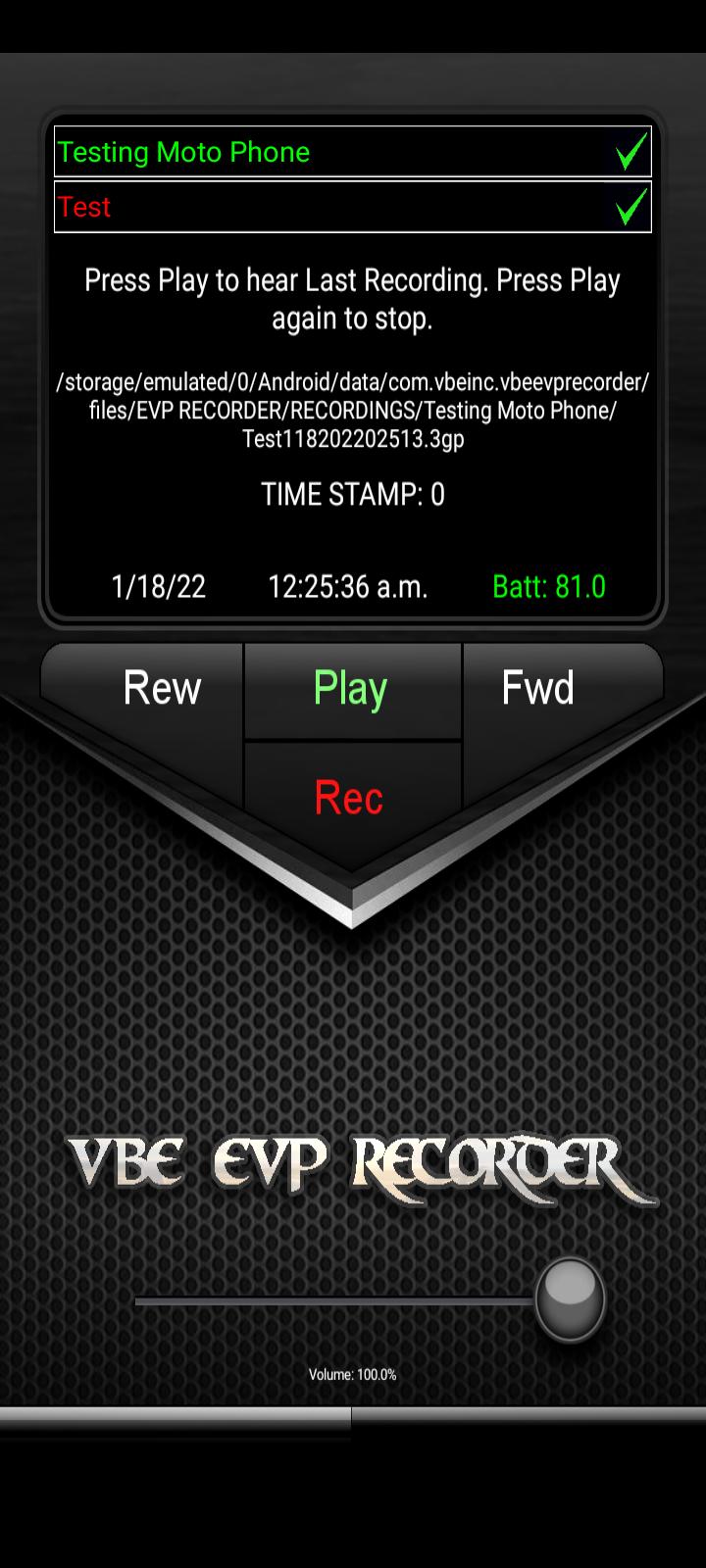The height and width of the screenshot is (1568, 706).
Task: Rewind using the Rew button
Action: coord(162,688)
